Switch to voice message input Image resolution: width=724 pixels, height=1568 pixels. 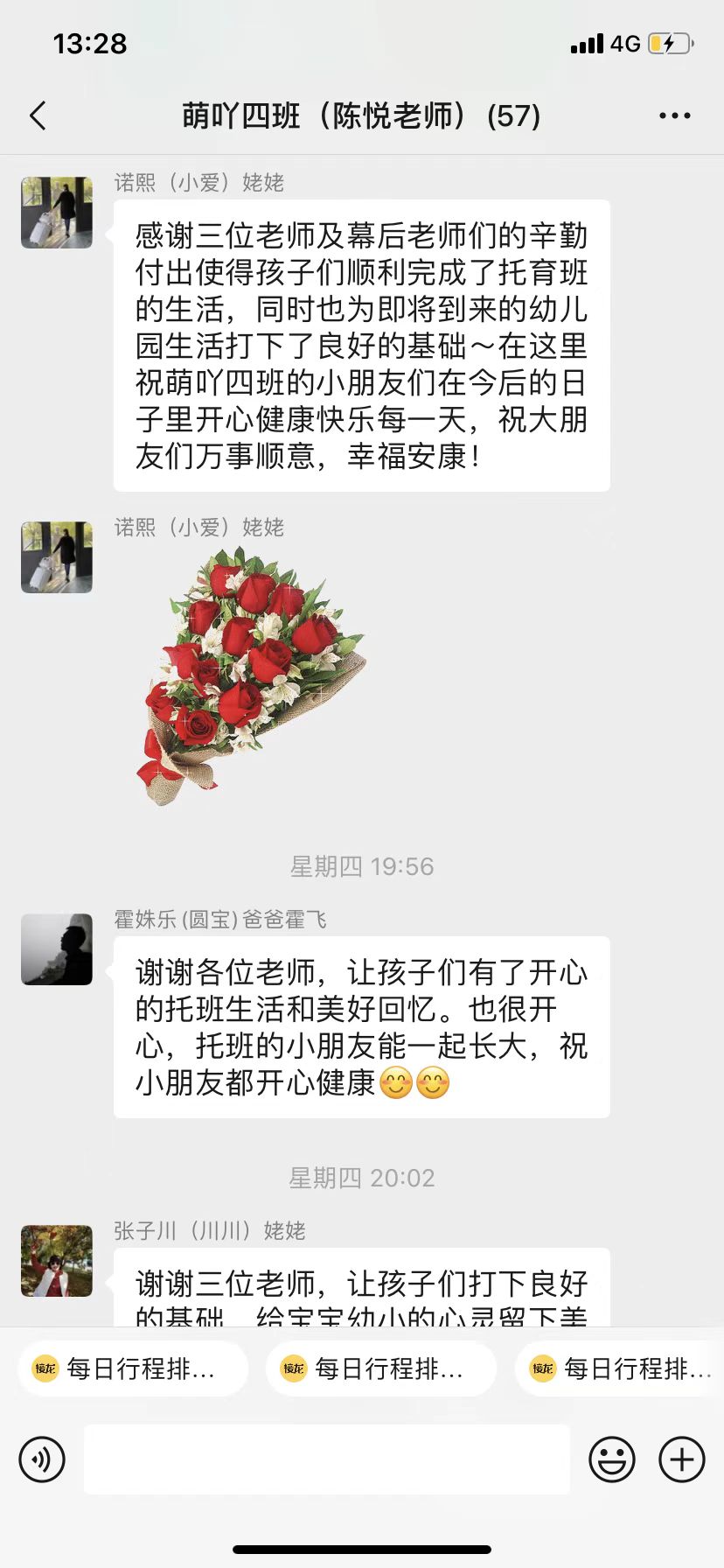pos(42,1459)
